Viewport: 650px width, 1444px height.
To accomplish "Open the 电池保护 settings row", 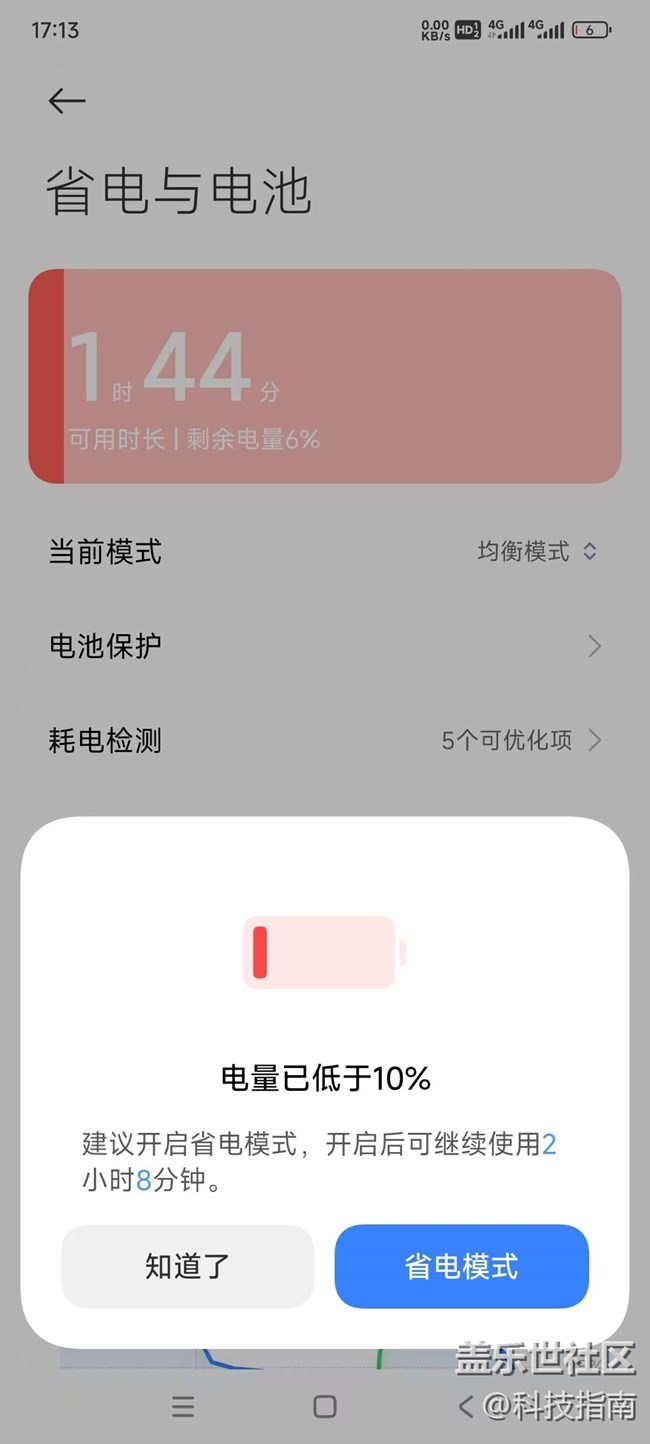I will tap(324, 646).
